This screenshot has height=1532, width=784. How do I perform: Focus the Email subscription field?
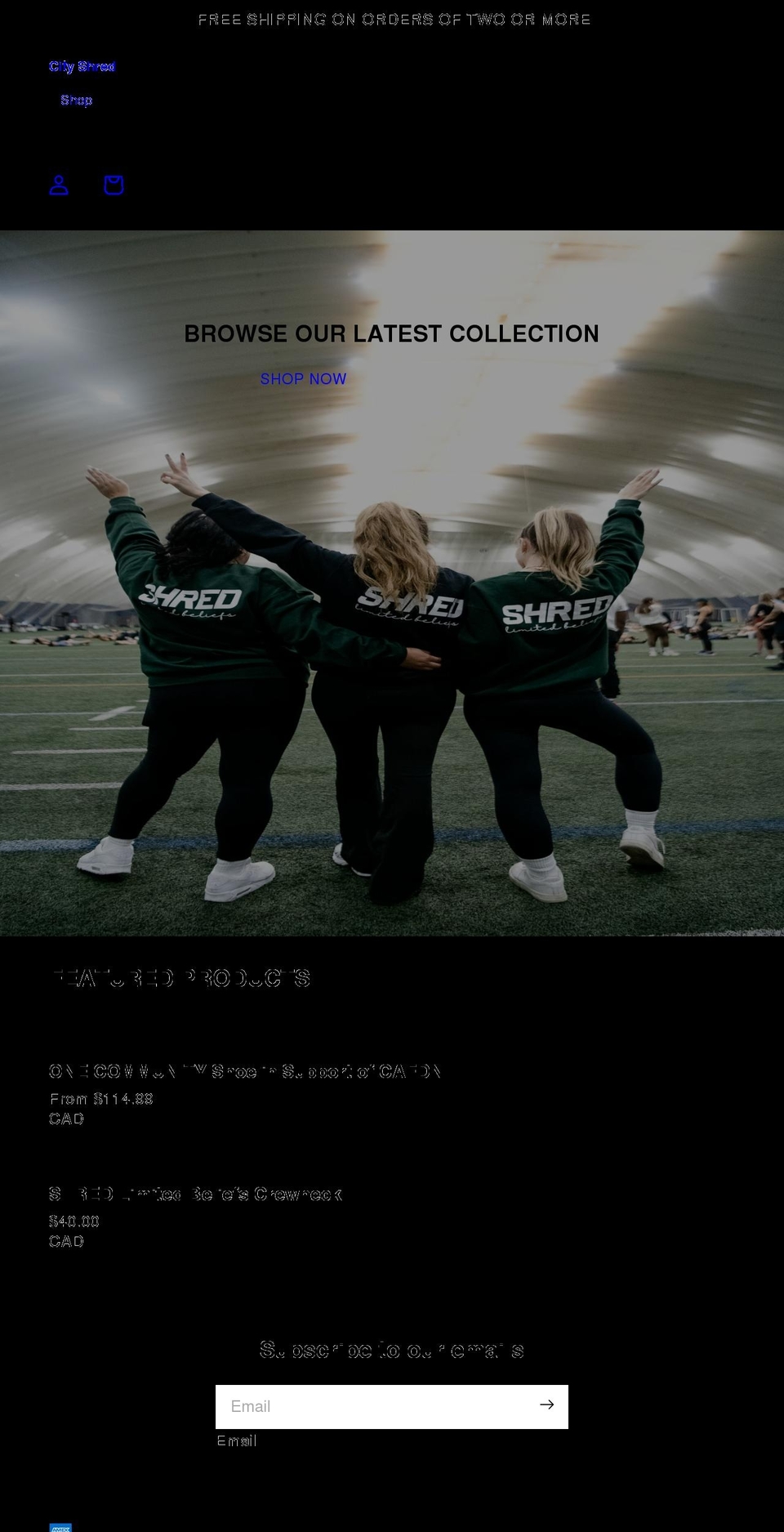click(x=372, y=1406)
